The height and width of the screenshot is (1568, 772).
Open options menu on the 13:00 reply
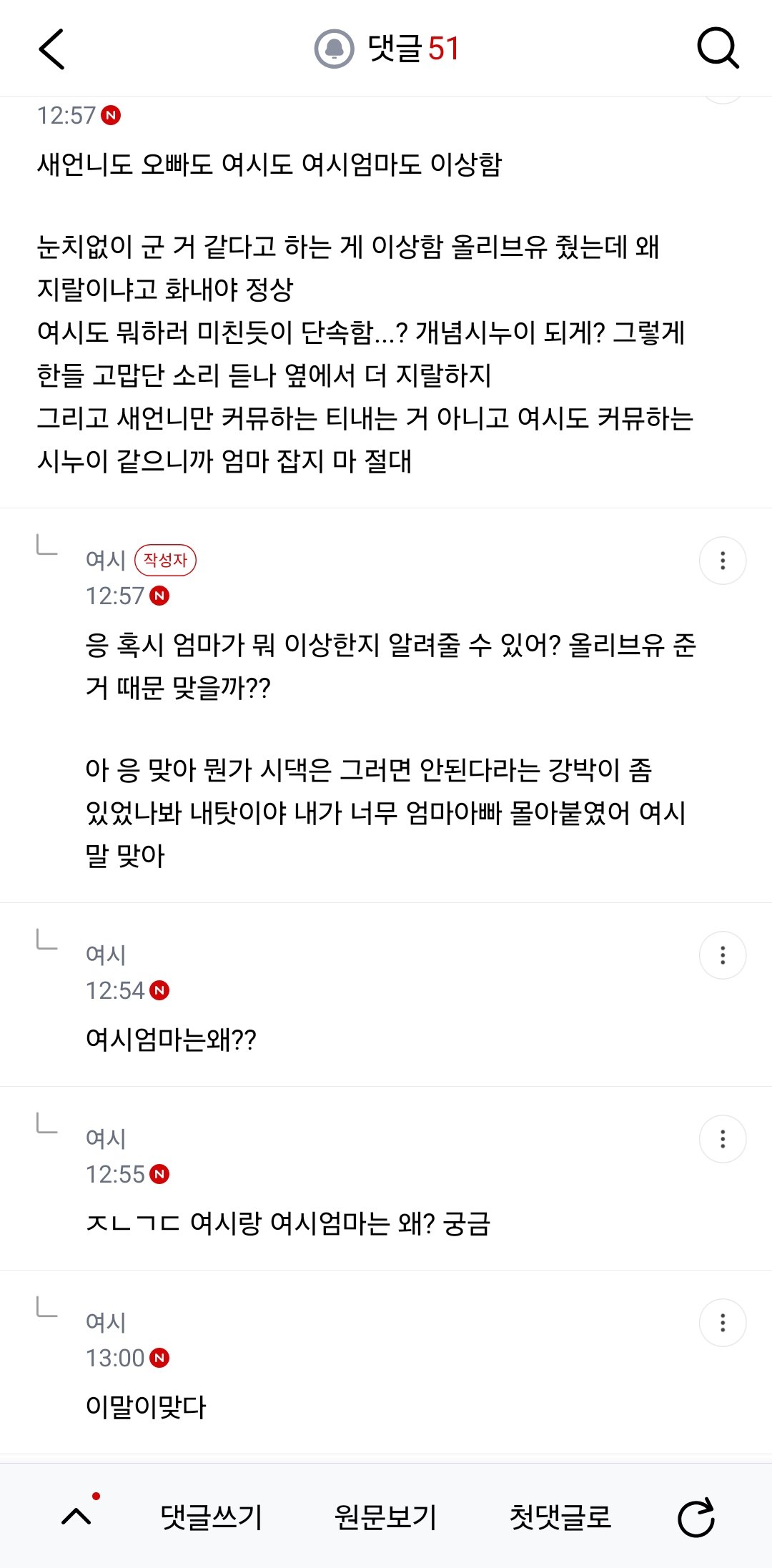tap(723, 1323)
